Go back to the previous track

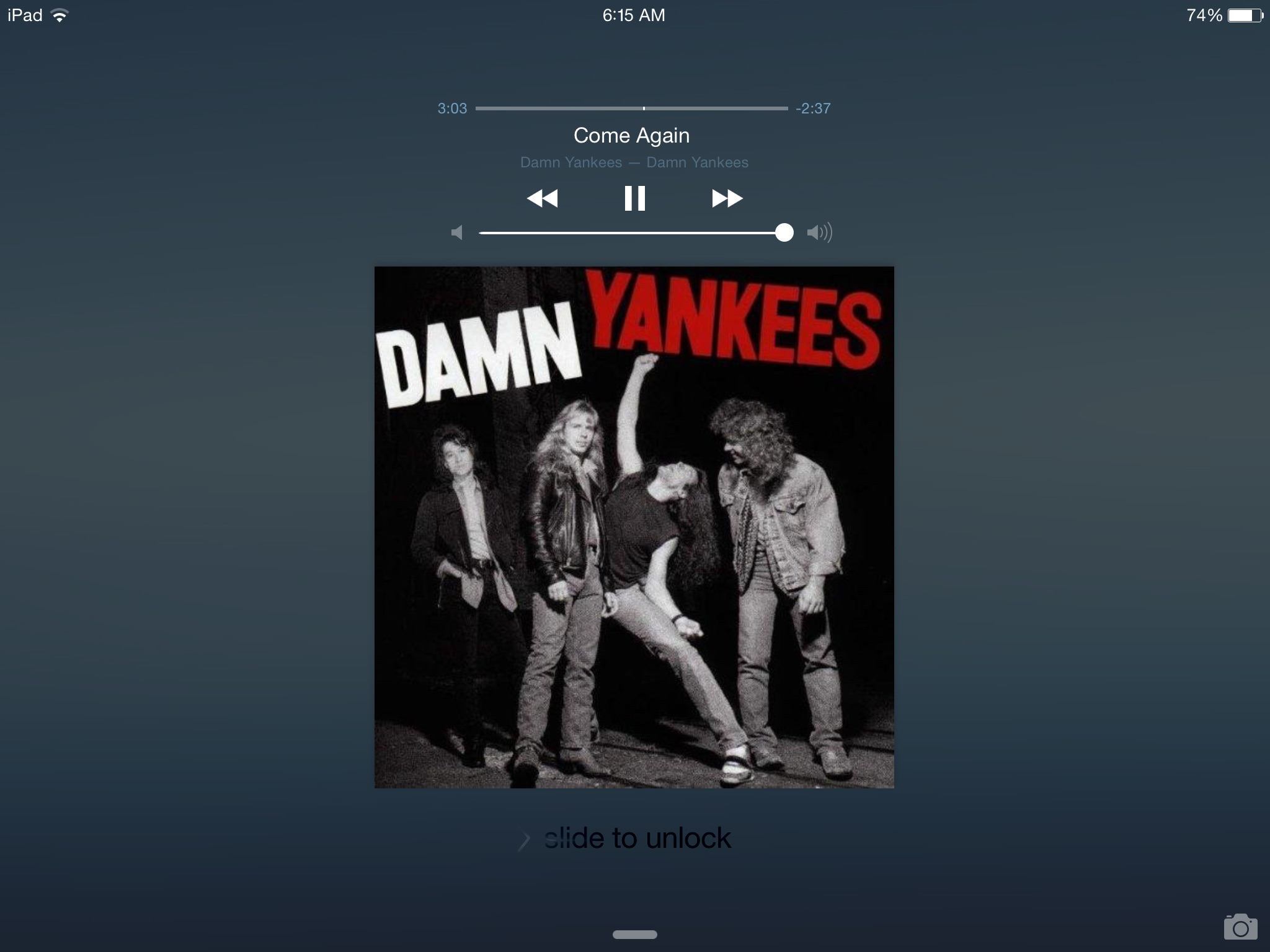pyautogui.click(x=543, y=198)
